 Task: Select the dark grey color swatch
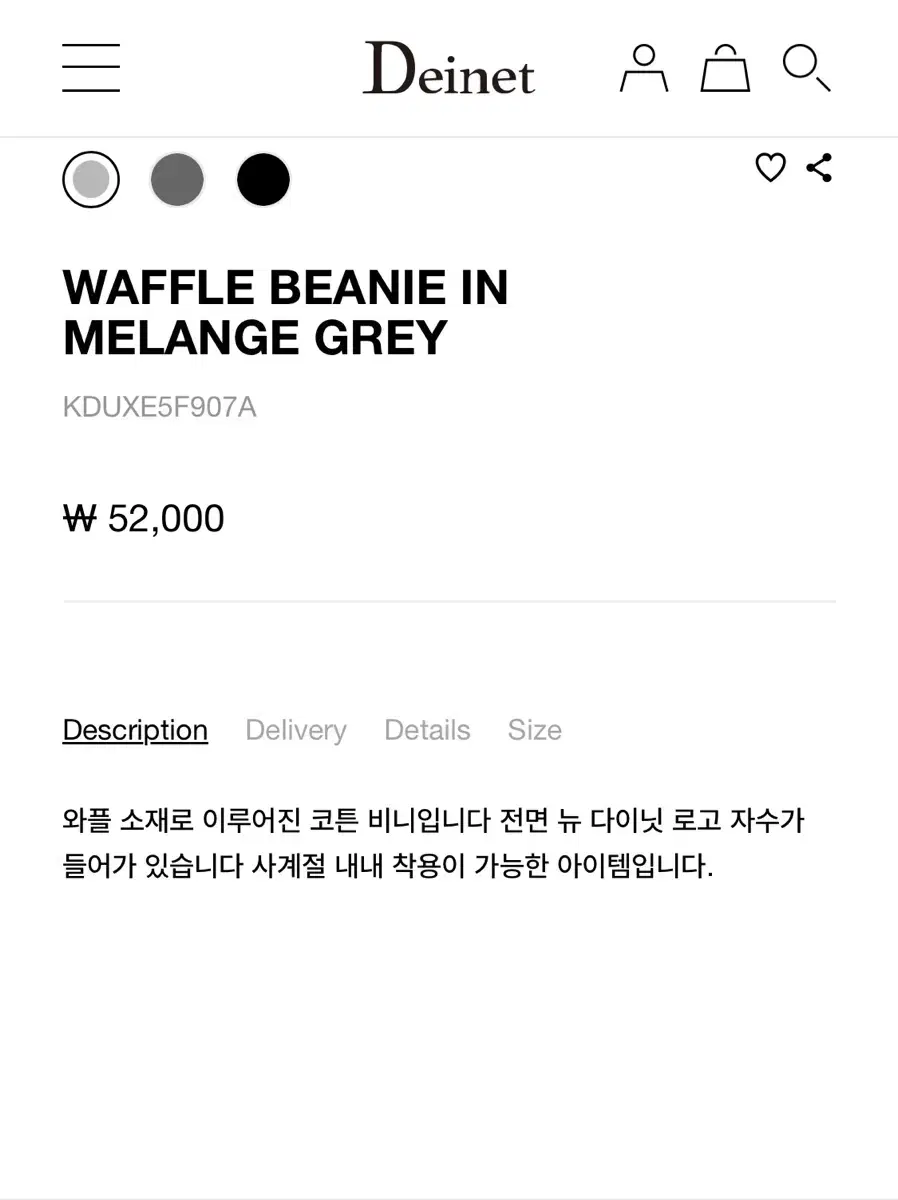pos(177,180)
